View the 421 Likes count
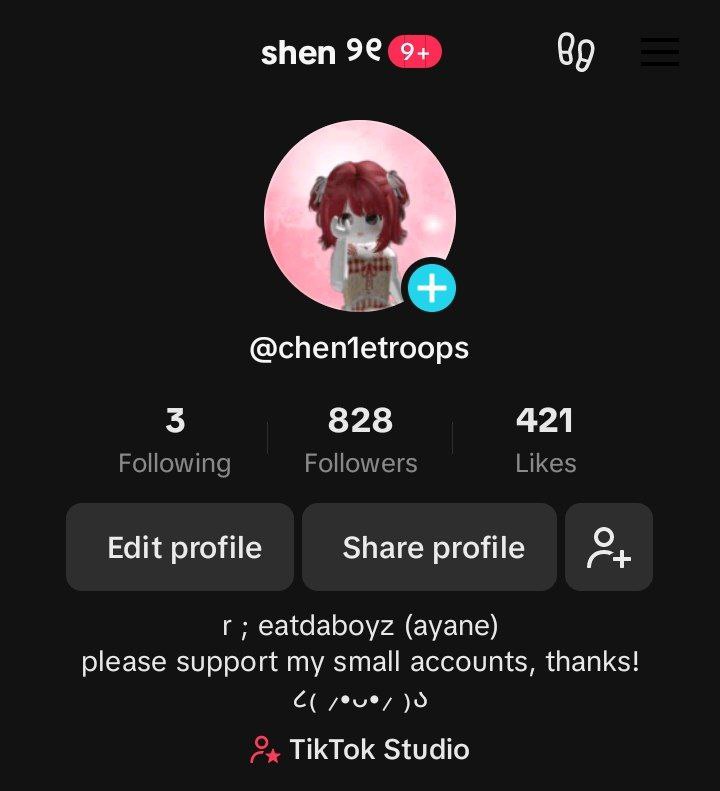 pos(545,441)
